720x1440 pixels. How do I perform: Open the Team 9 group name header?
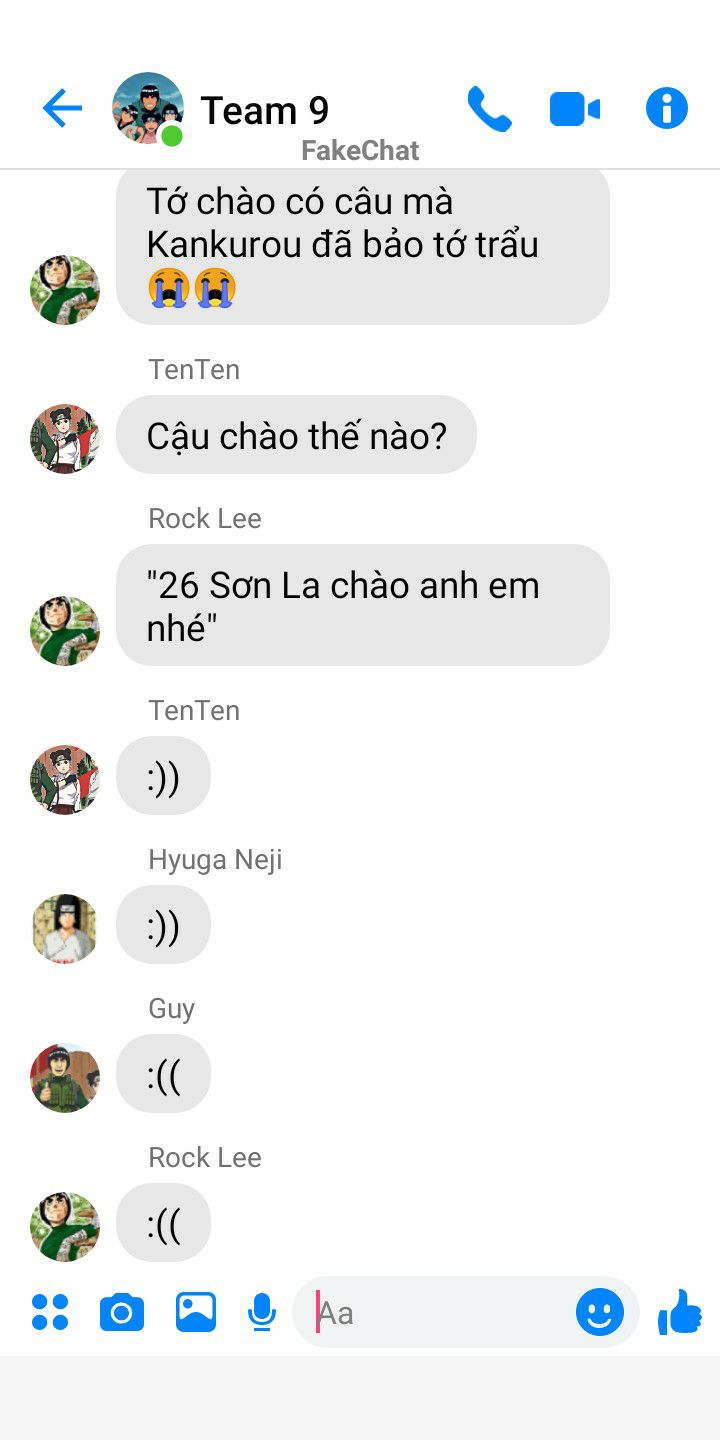point(264,110)
